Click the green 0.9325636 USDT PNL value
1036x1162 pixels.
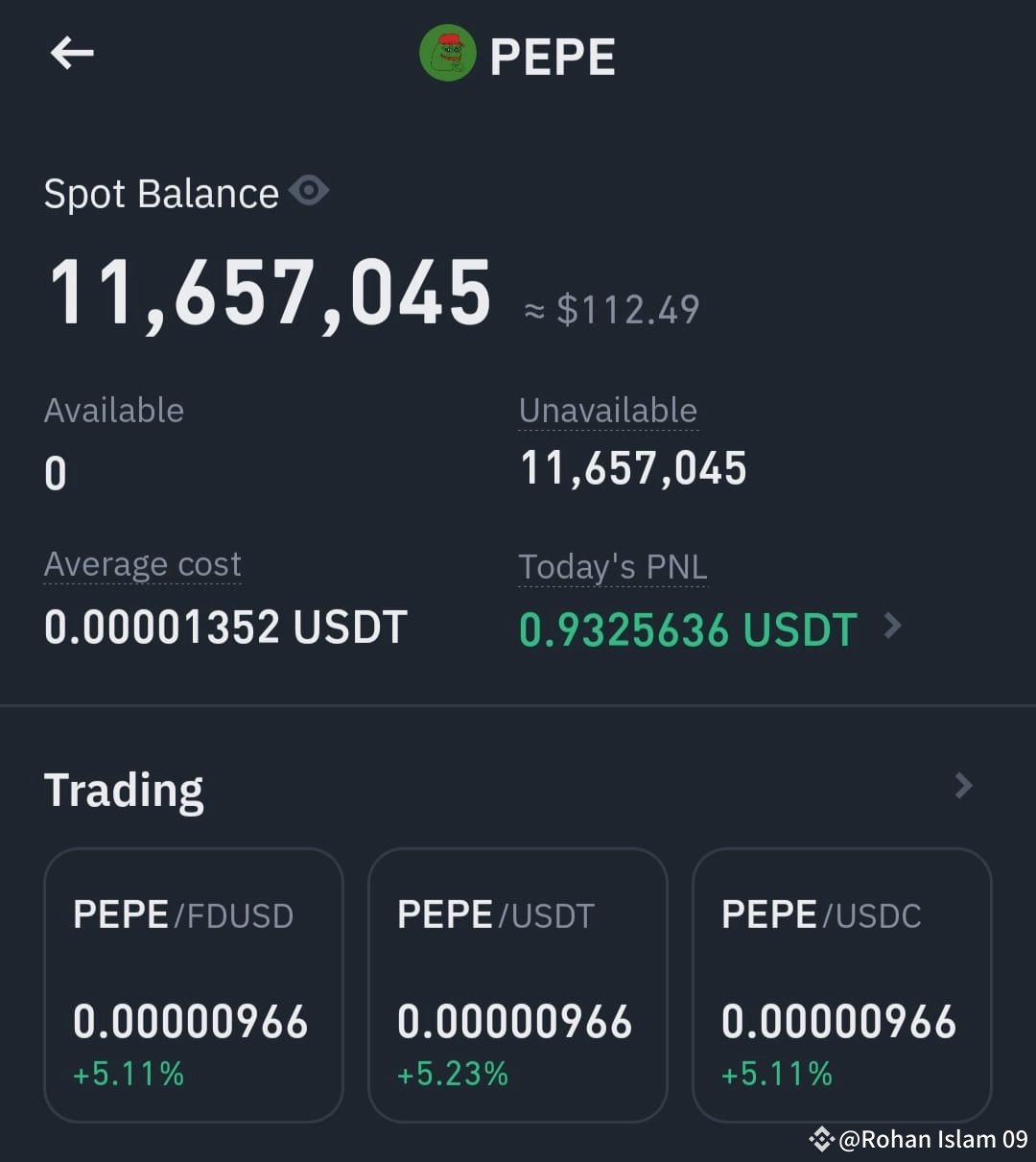point(687,629)
